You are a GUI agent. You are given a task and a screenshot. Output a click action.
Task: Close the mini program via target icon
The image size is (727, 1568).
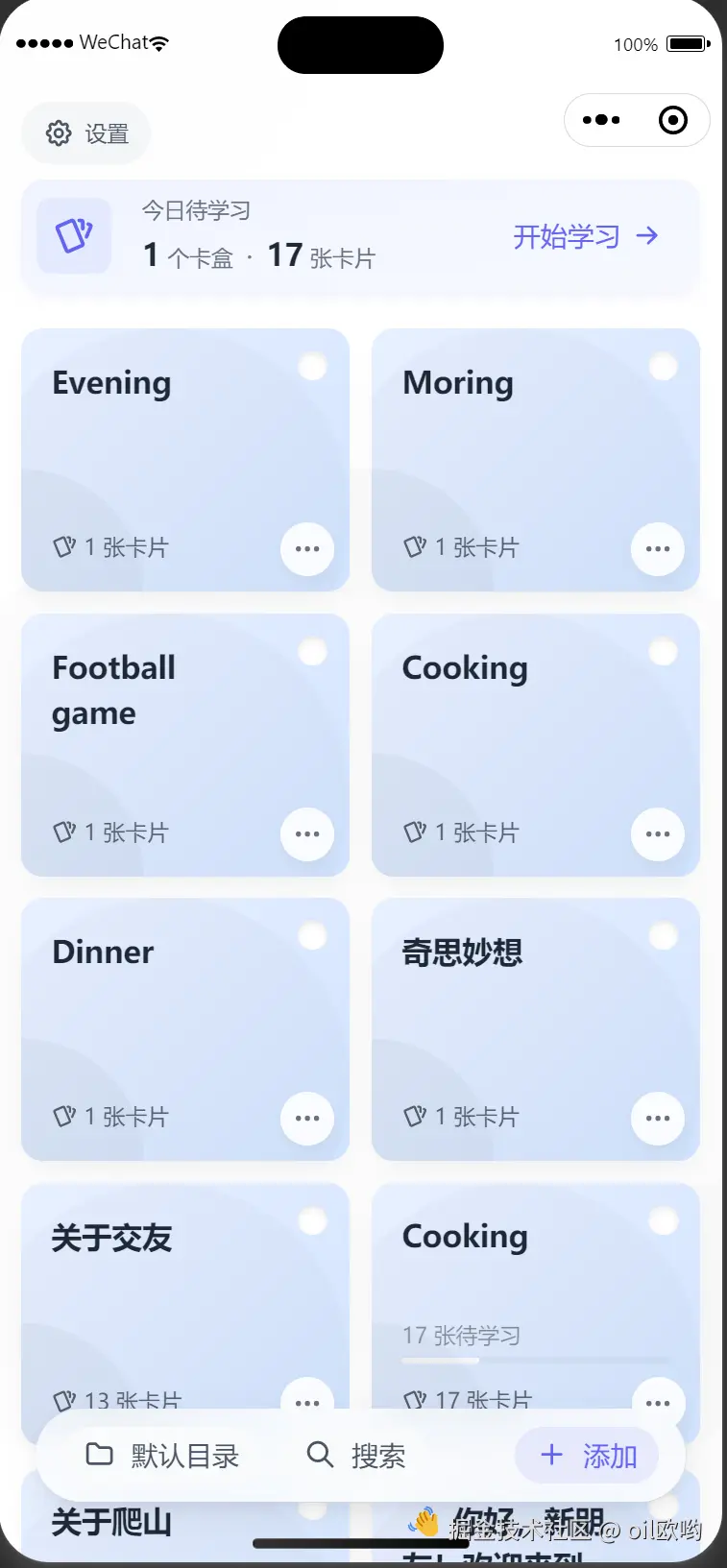[673, 120]
